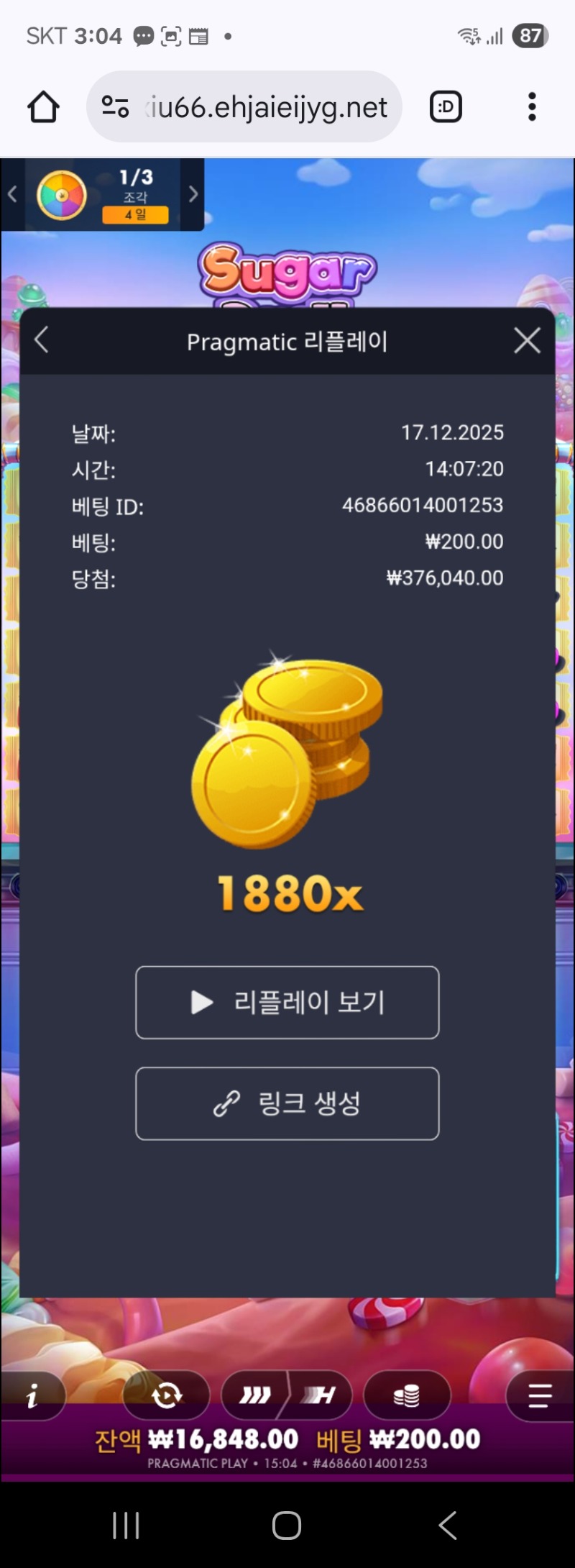This screenshot has height=1568, width=575.
Task: Close the Pragmatic 리플레이 dialog
Action: (x=527, y=340)
